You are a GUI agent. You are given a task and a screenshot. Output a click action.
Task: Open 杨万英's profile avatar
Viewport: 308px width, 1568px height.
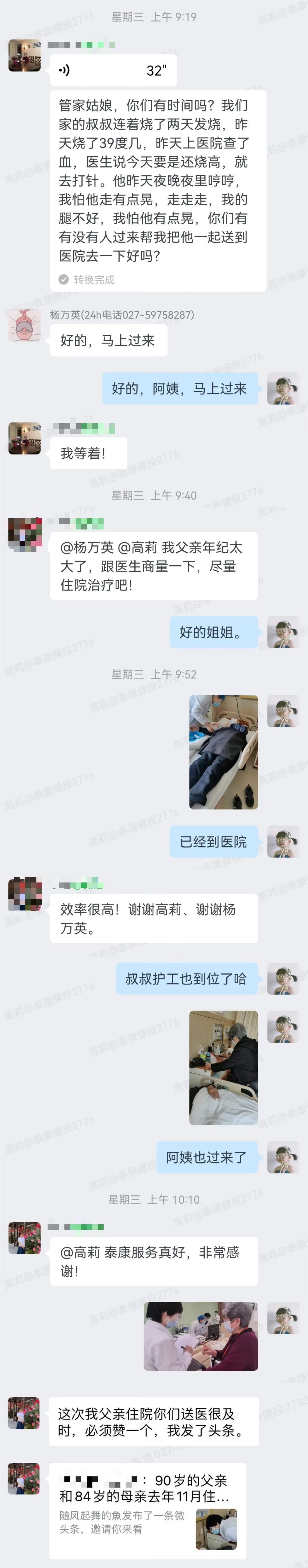tap(24, 325)
